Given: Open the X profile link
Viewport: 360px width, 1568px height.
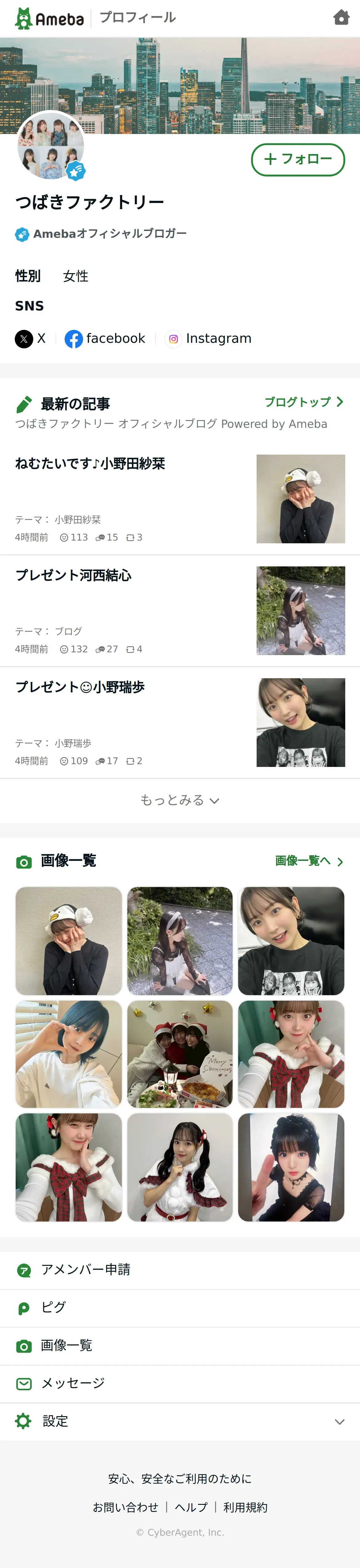Looking at the screenshot, I should (31, 338).
